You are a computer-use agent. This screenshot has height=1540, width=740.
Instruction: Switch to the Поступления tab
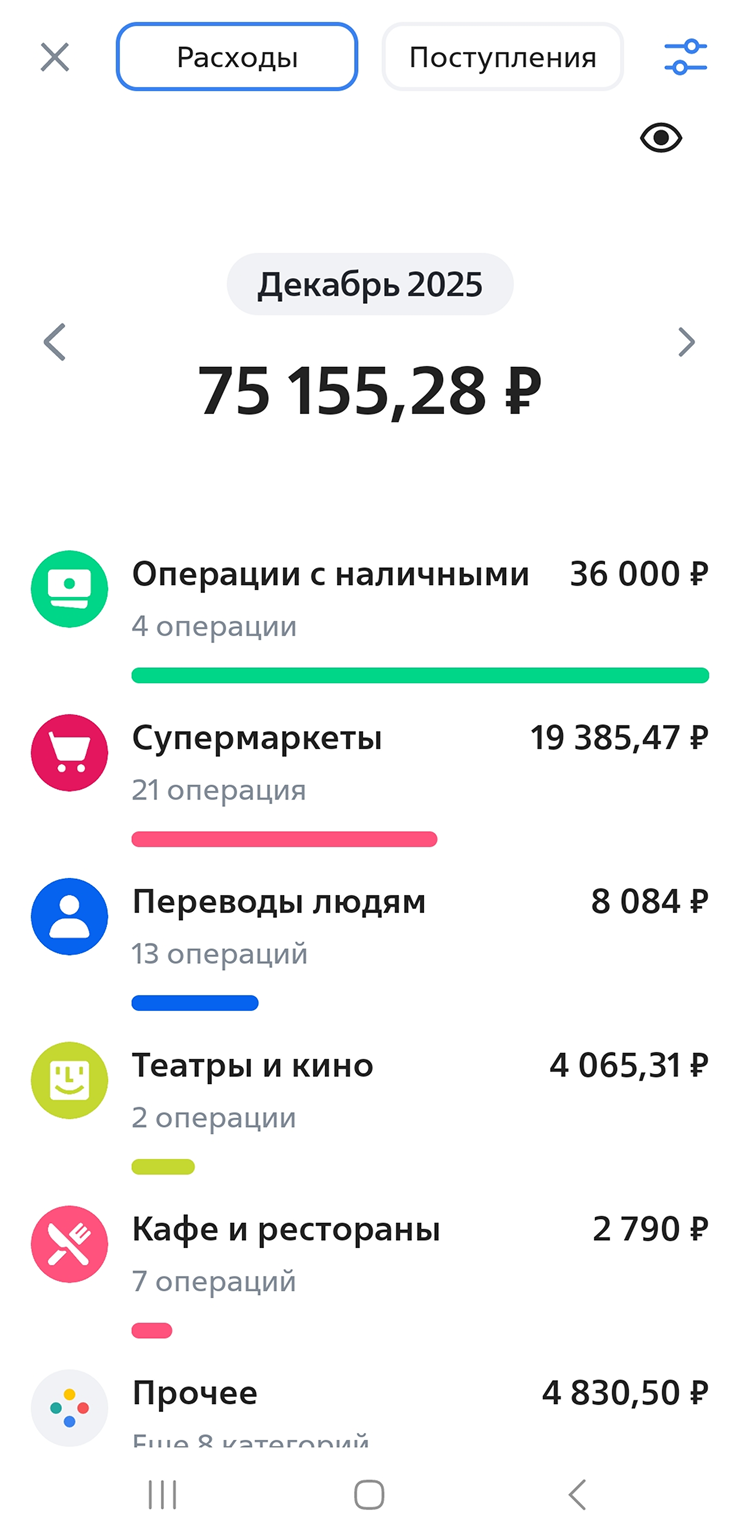click(x=502, y=57)
